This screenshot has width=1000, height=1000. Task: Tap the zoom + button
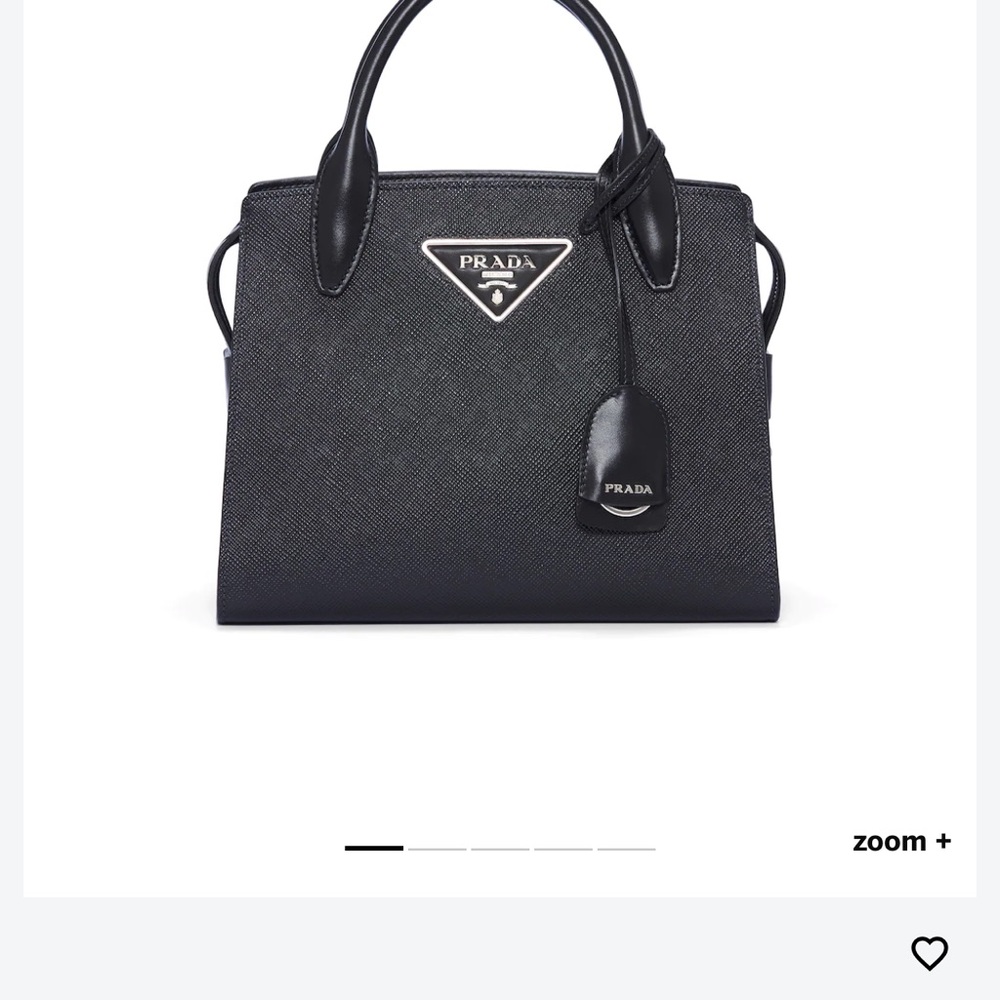click(x=901, y=842)
